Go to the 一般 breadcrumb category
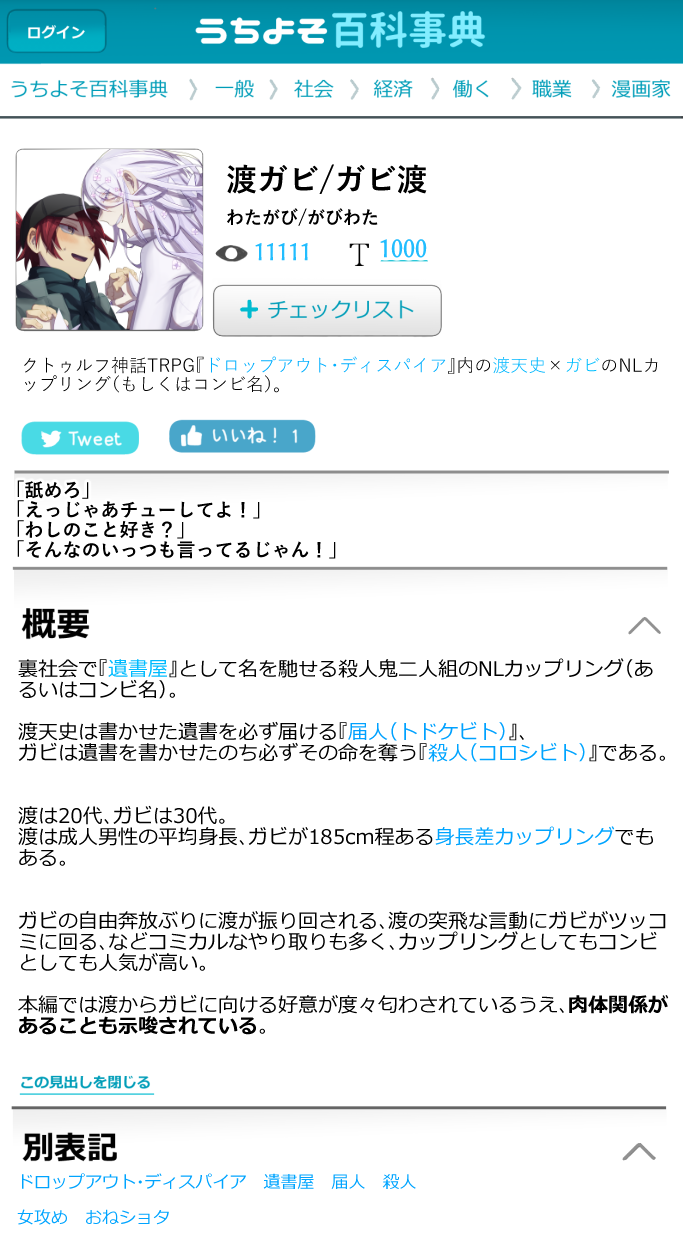This screenshot has width=683, height=1243. click(x=234, y=89)
